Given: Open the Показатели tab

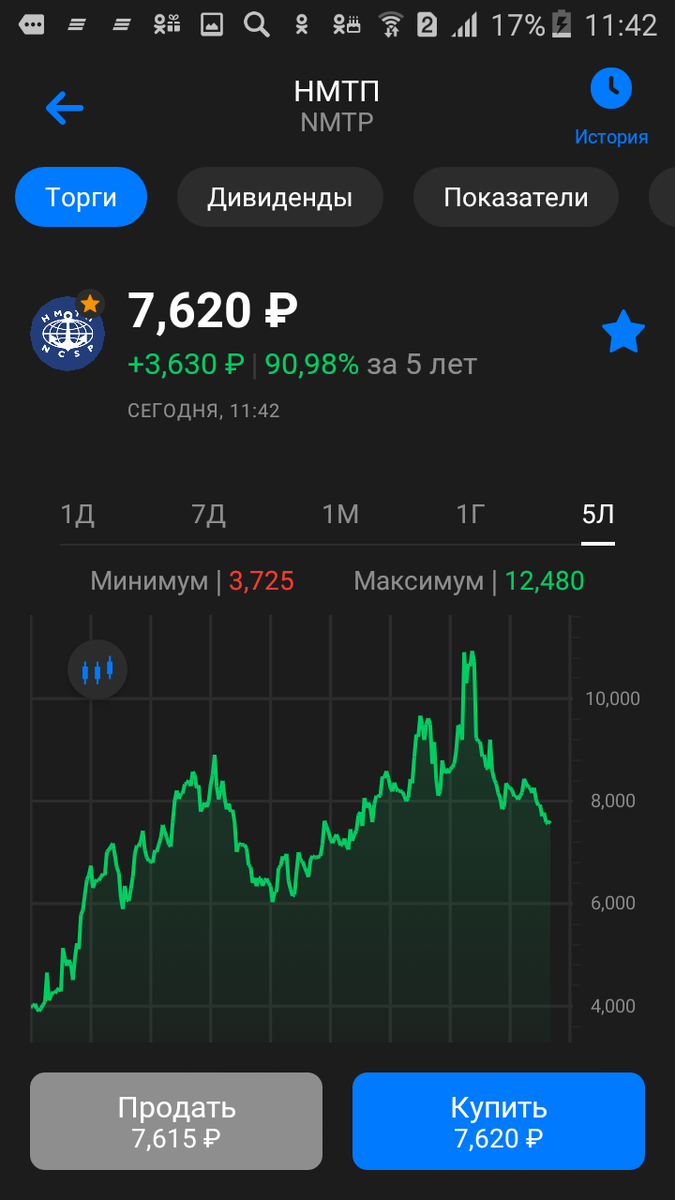Looking at the screenshot, I should tap(516, 197).
